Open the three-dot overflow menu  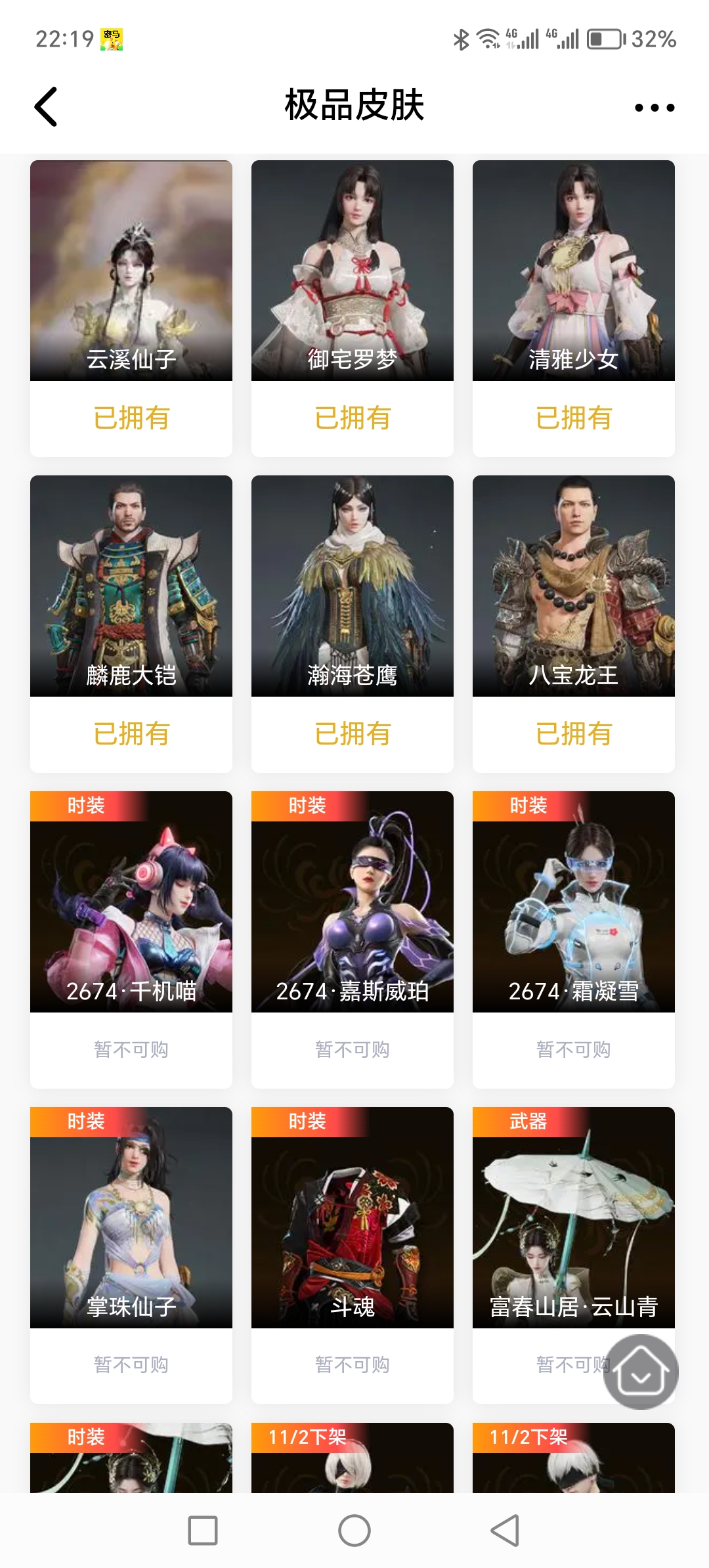click(x=654, y=108)
